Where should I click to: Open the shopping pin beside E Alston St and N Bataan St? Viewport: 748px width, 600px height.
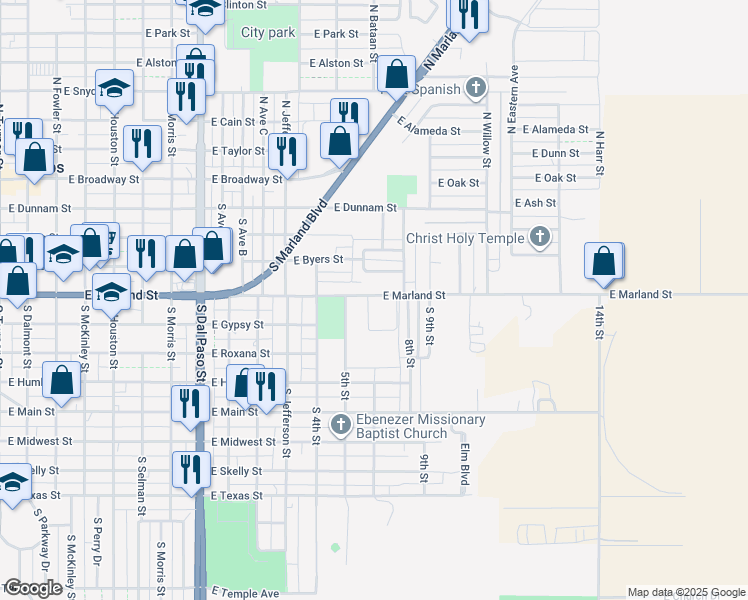tap(396, 77)
